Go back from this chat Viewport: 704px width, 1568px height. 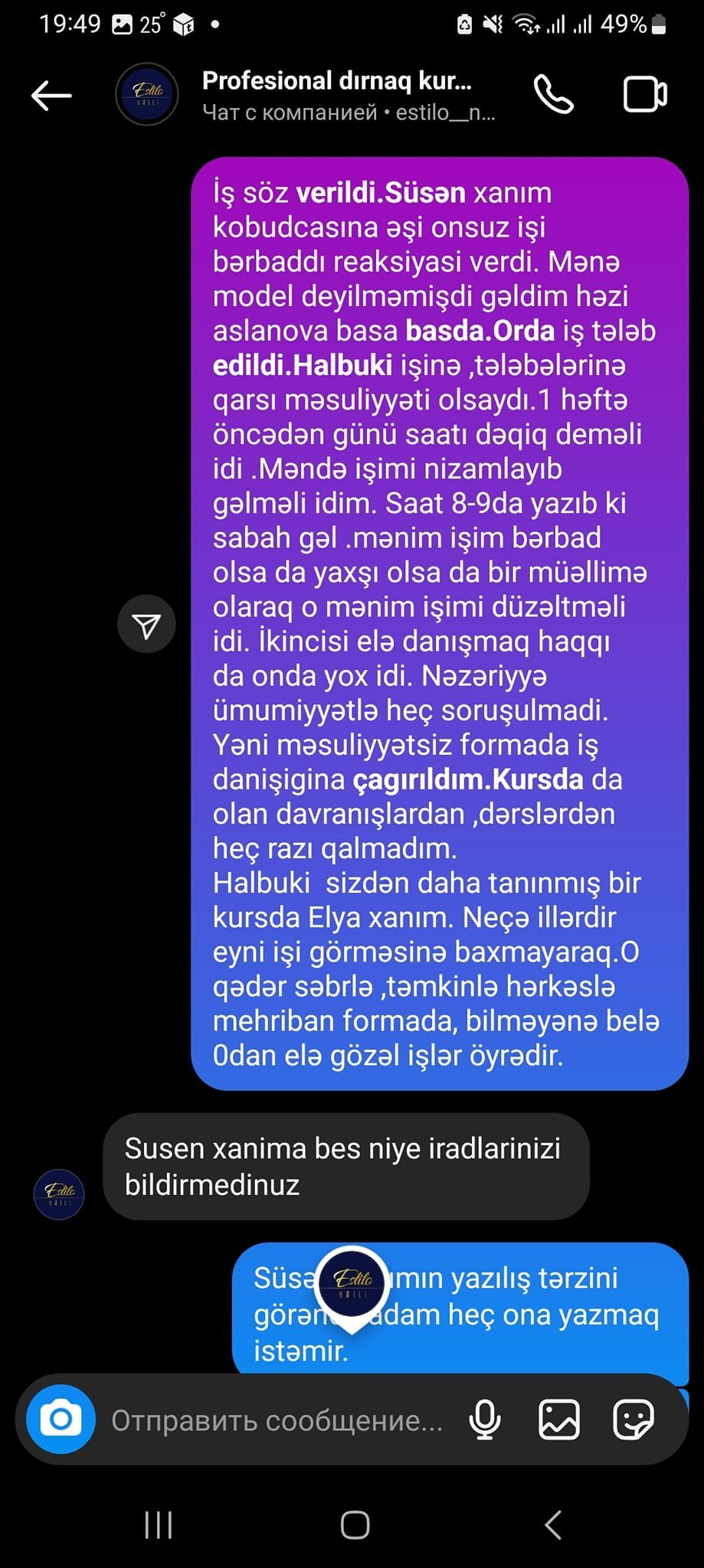[x=51, y=96]
